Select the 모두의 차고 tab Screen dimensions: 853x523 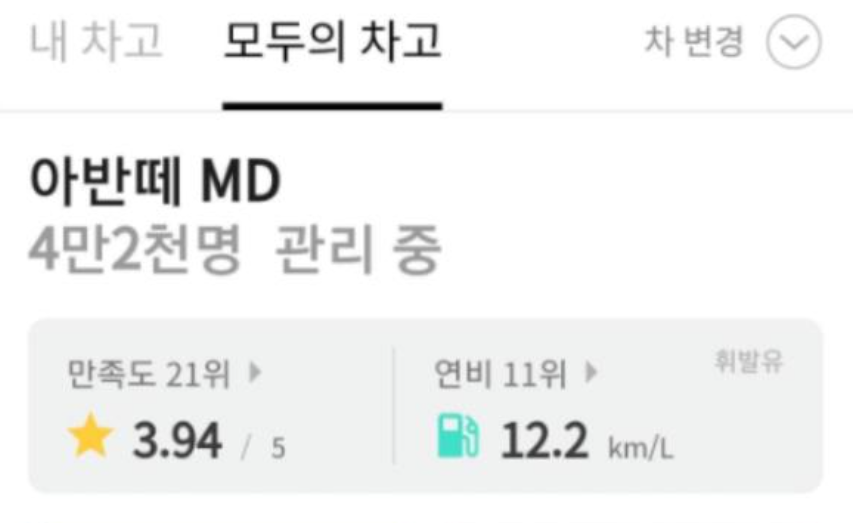tap(332, 44)
